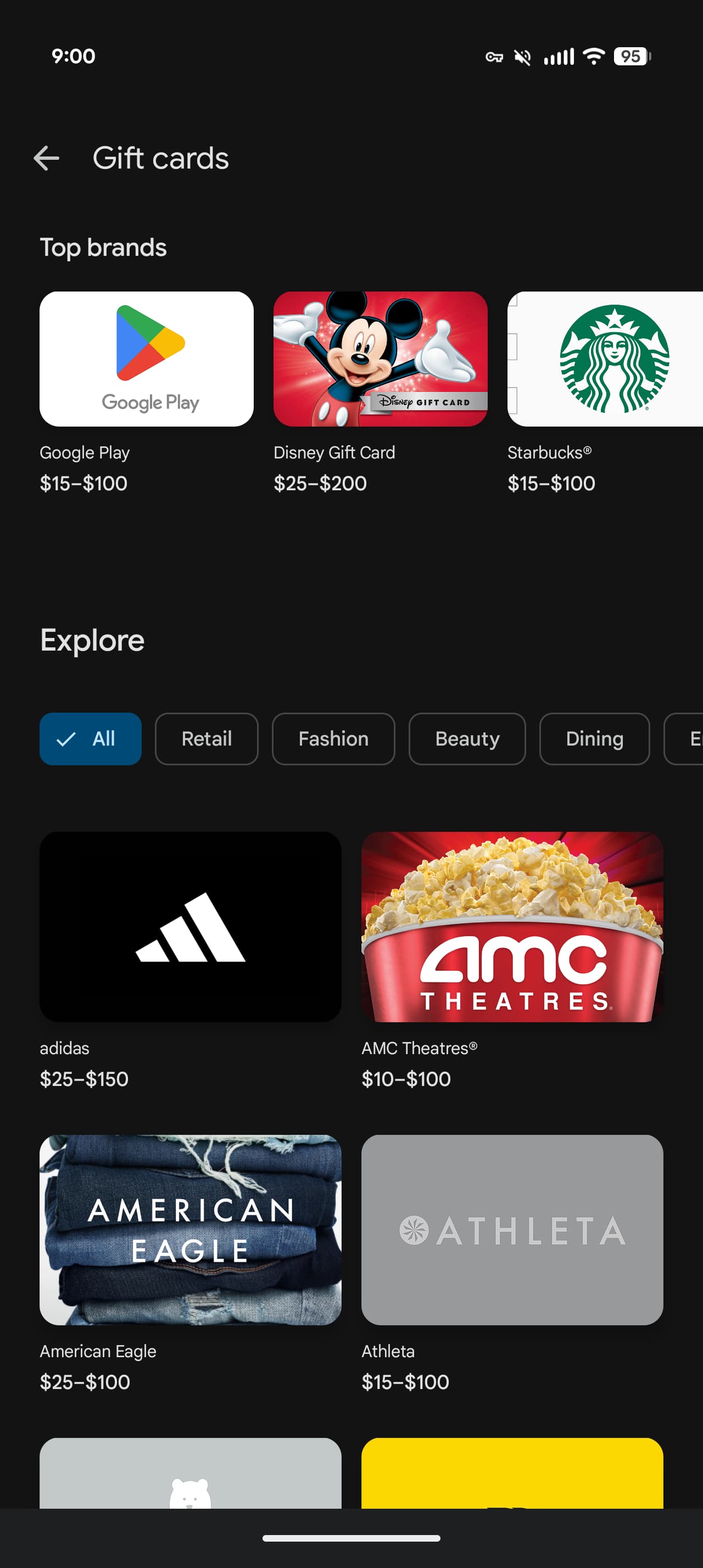This screenshot has width=703, height=1568.
Task: Tap the Disney $25–$200 price label
Action: point(320,483)
